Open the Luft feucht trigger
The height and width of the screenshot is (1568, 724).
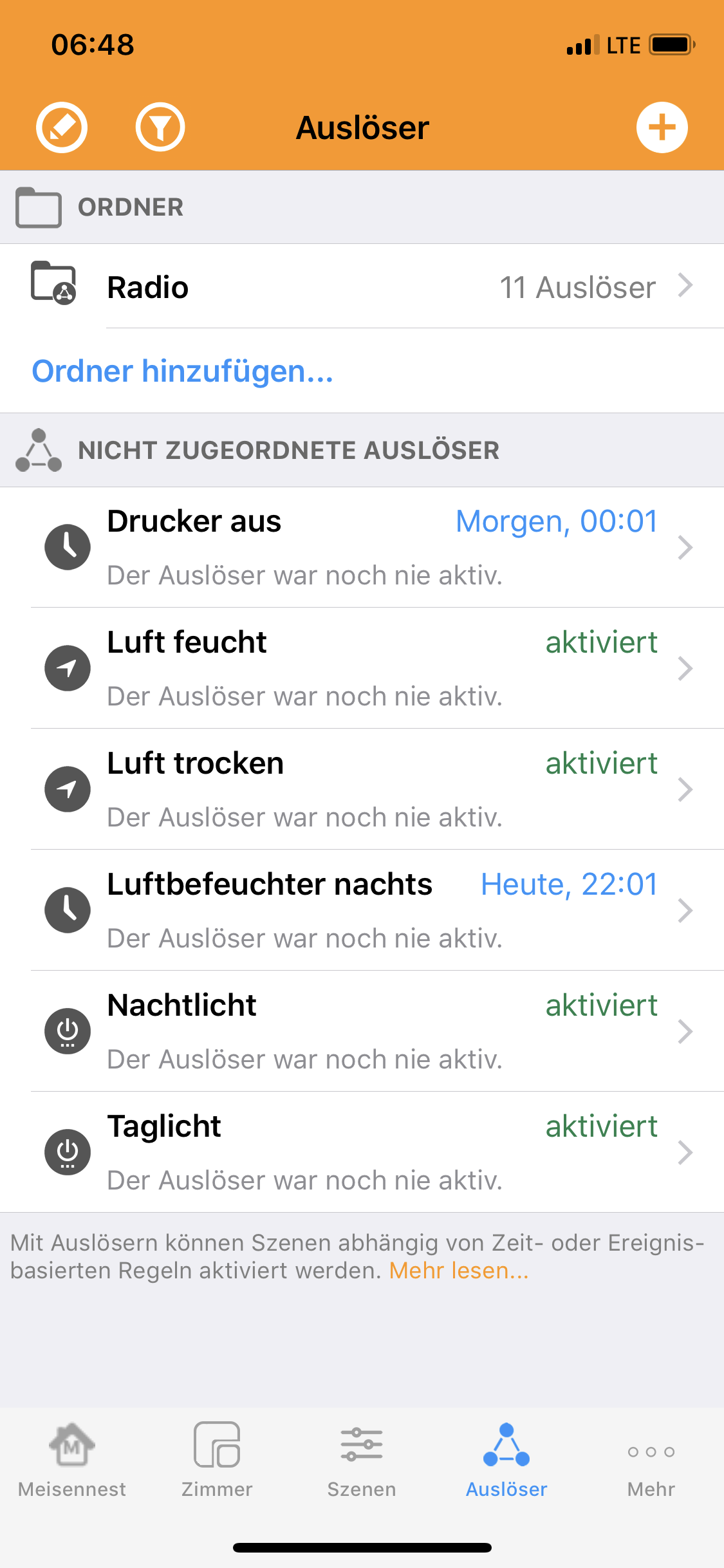pos(362,668)
